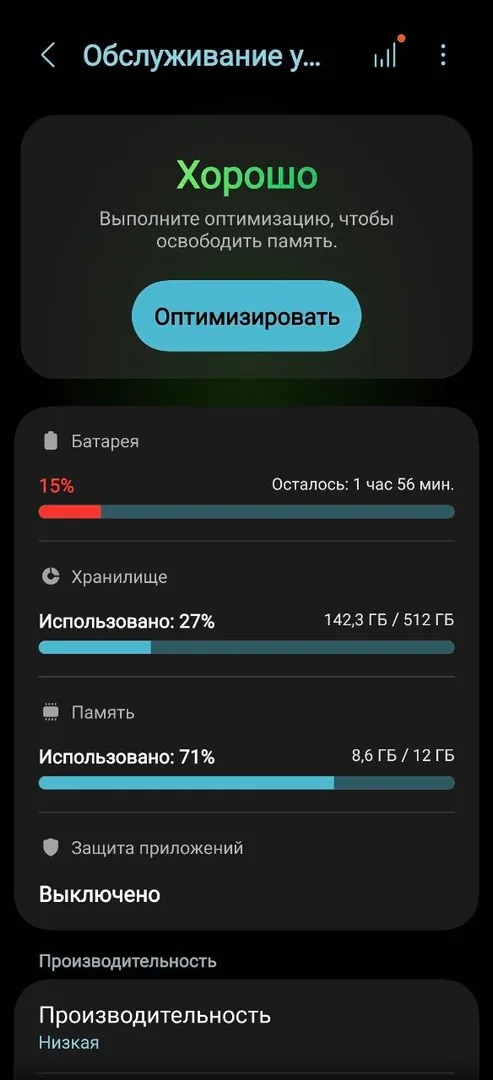This screenshot has width=493, height=1080.
Task: Open the Память memory details
Action: tap(246, 745)
